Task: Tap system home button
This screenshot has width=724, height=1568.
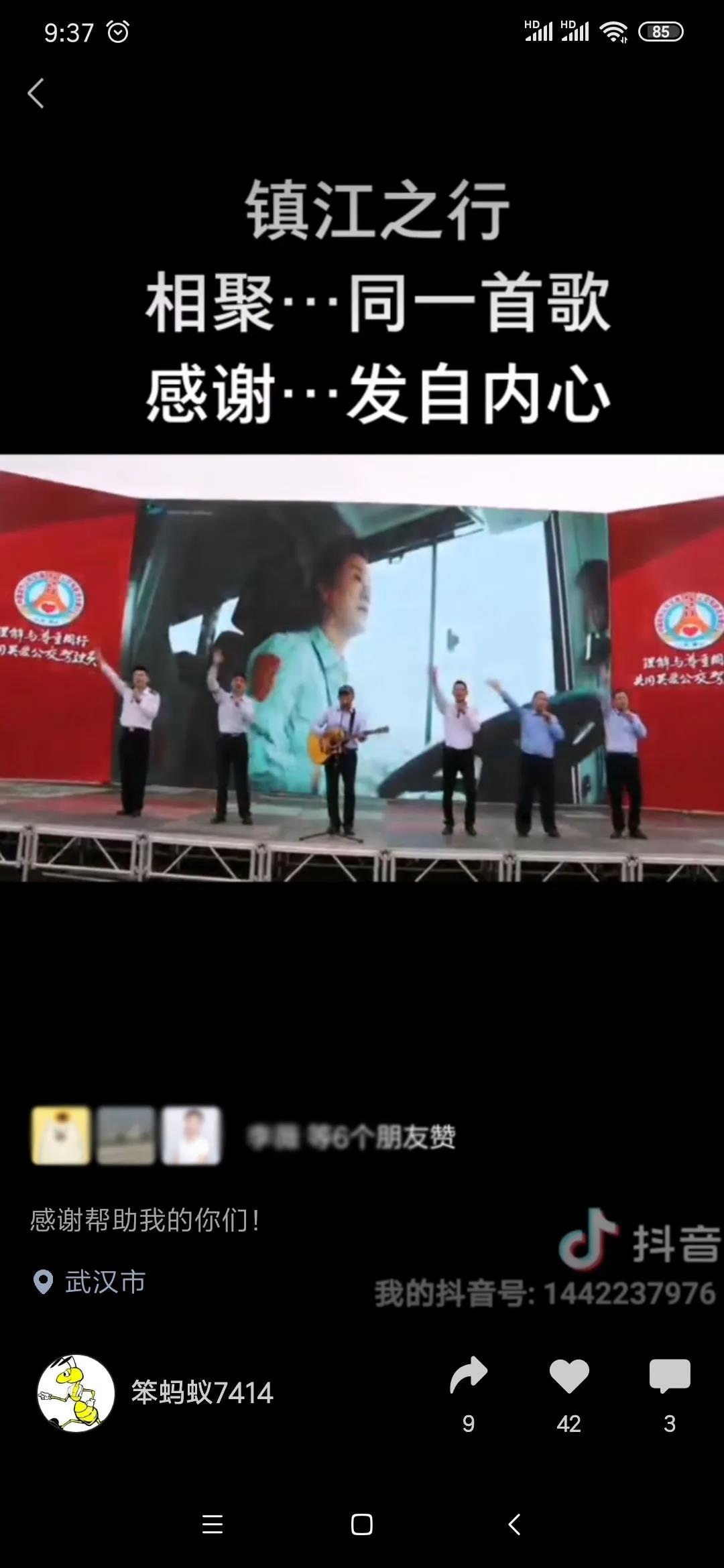Action: (361, 1524)
